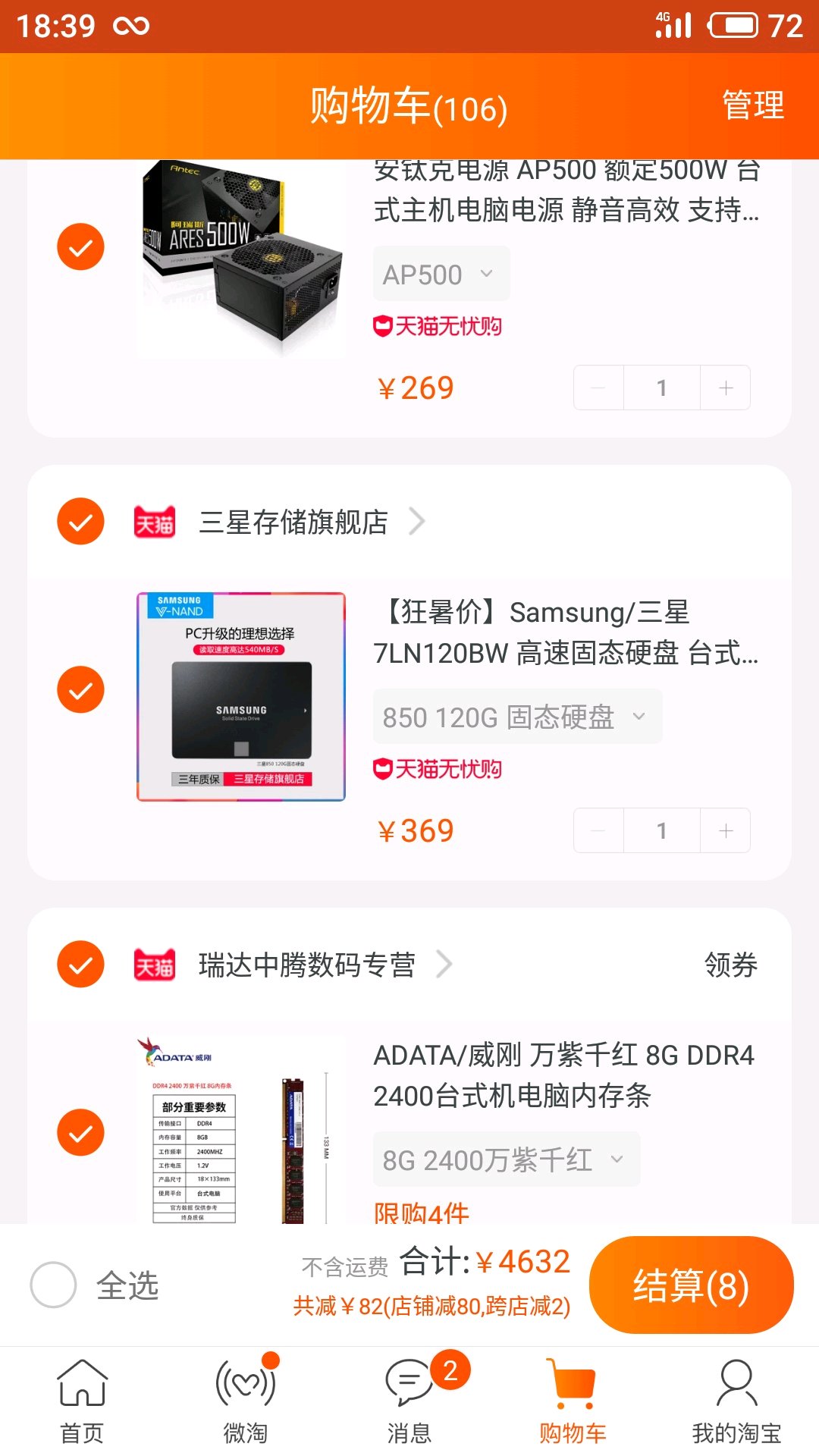Viewport: 819px width, 1456px height.
Task: Open 管理 to manage the cart
Action: 753,105
